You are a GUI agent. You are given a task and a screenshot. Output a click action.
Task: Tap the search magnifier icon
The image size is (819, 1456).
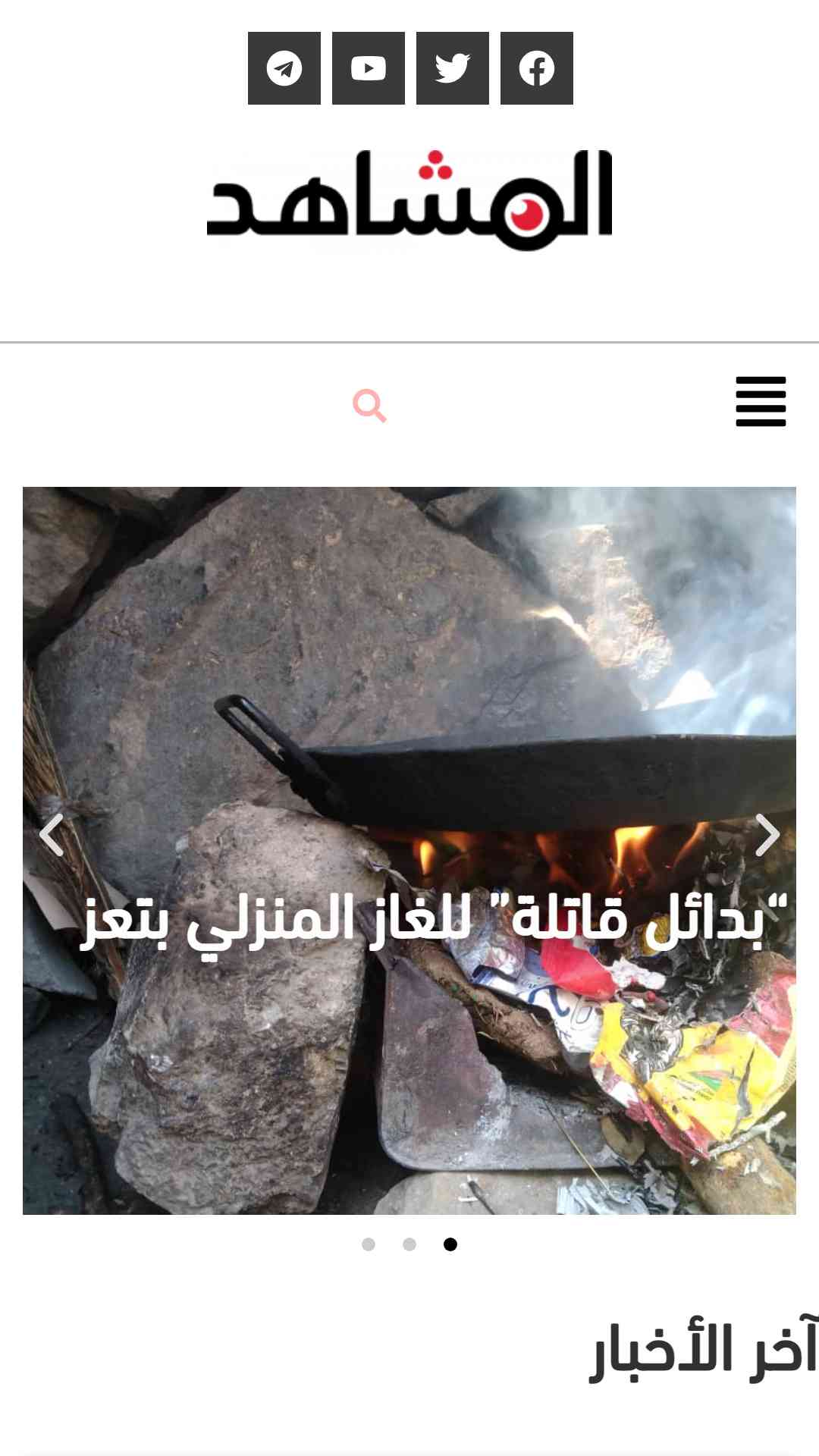tap(370, 406)
